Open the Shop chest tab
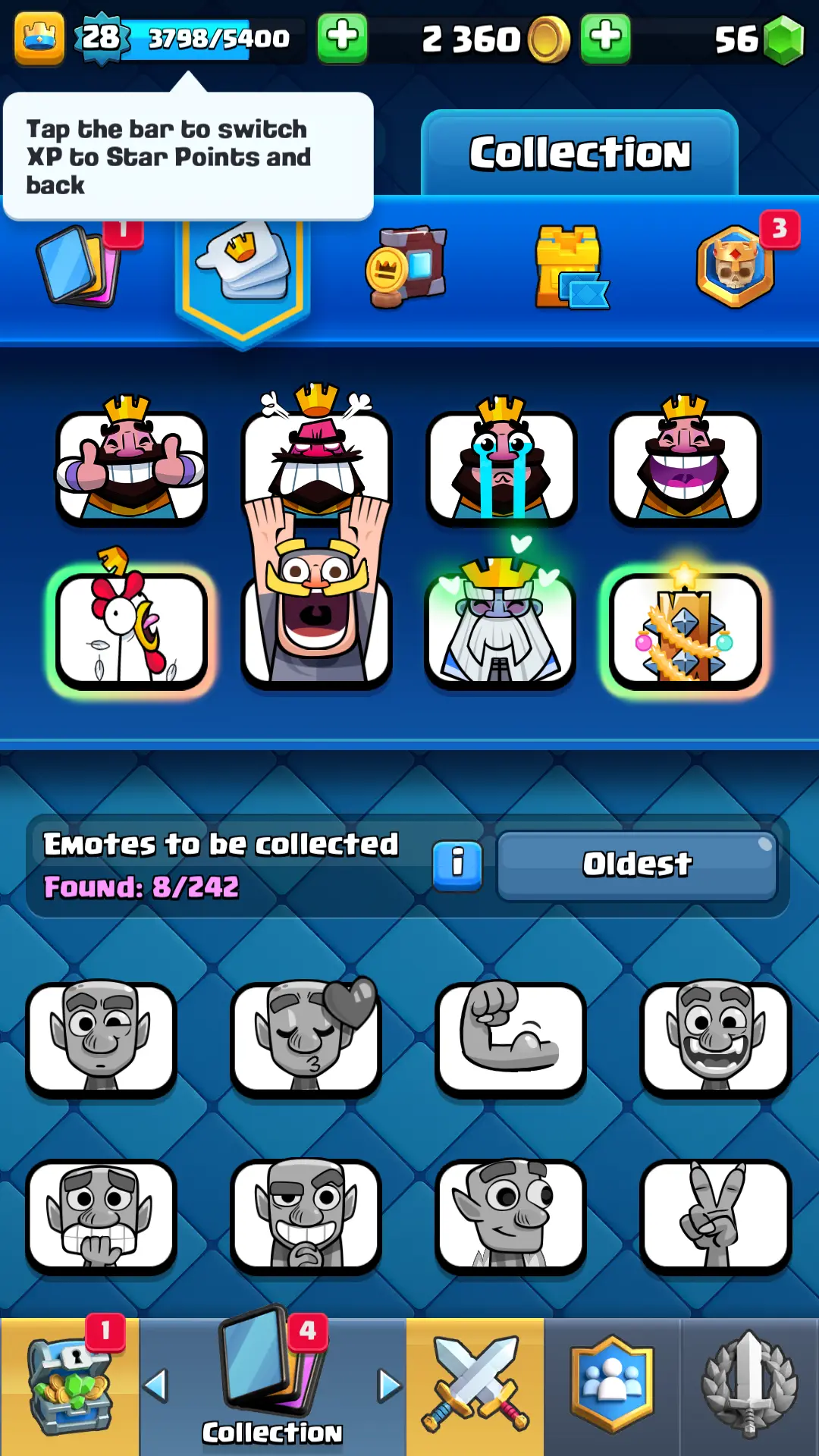Screen dimensions: 819x1456 (x=70, y=1386)
